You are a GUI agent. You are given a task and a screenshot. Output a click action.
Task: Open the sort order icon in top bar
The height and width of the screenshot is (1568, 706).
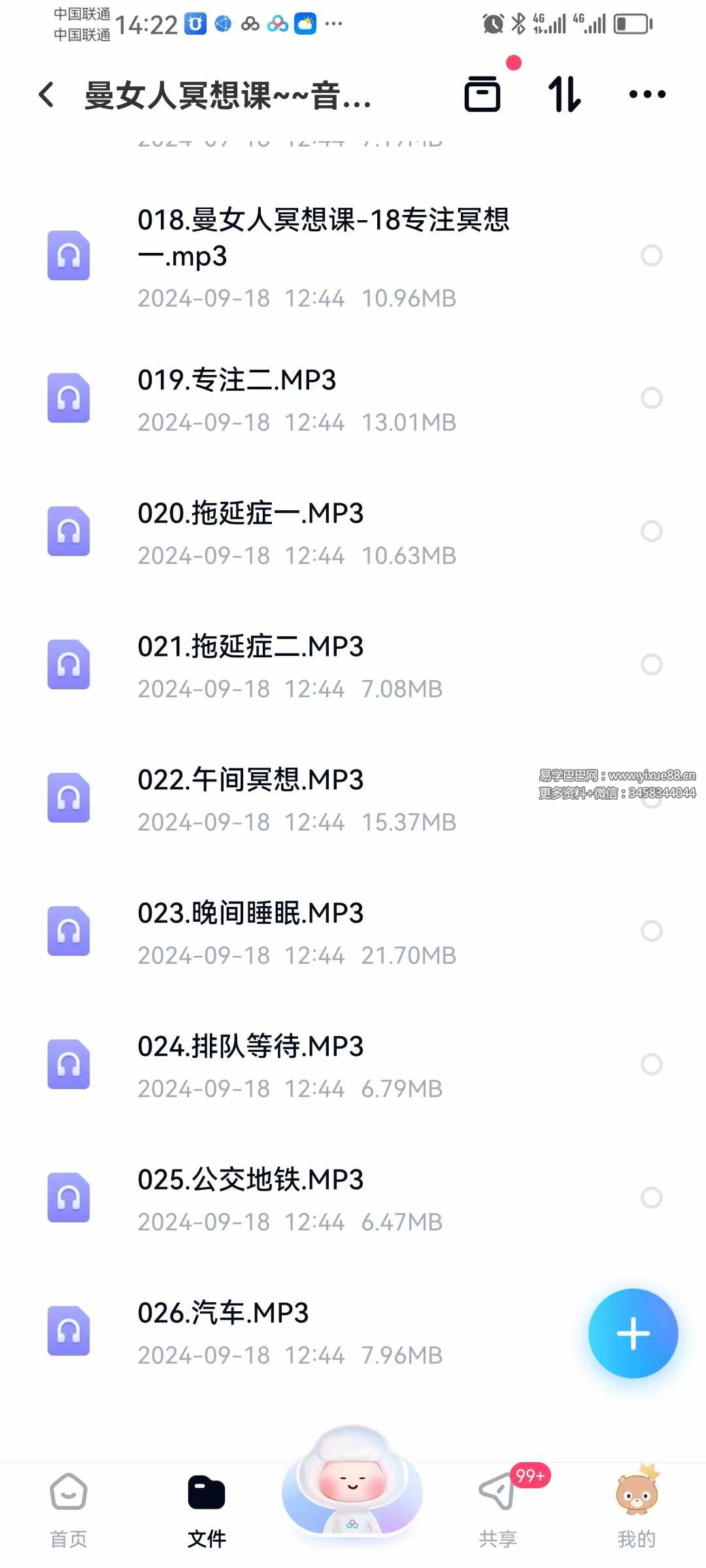pyautogui.click(x=563, y=93)
